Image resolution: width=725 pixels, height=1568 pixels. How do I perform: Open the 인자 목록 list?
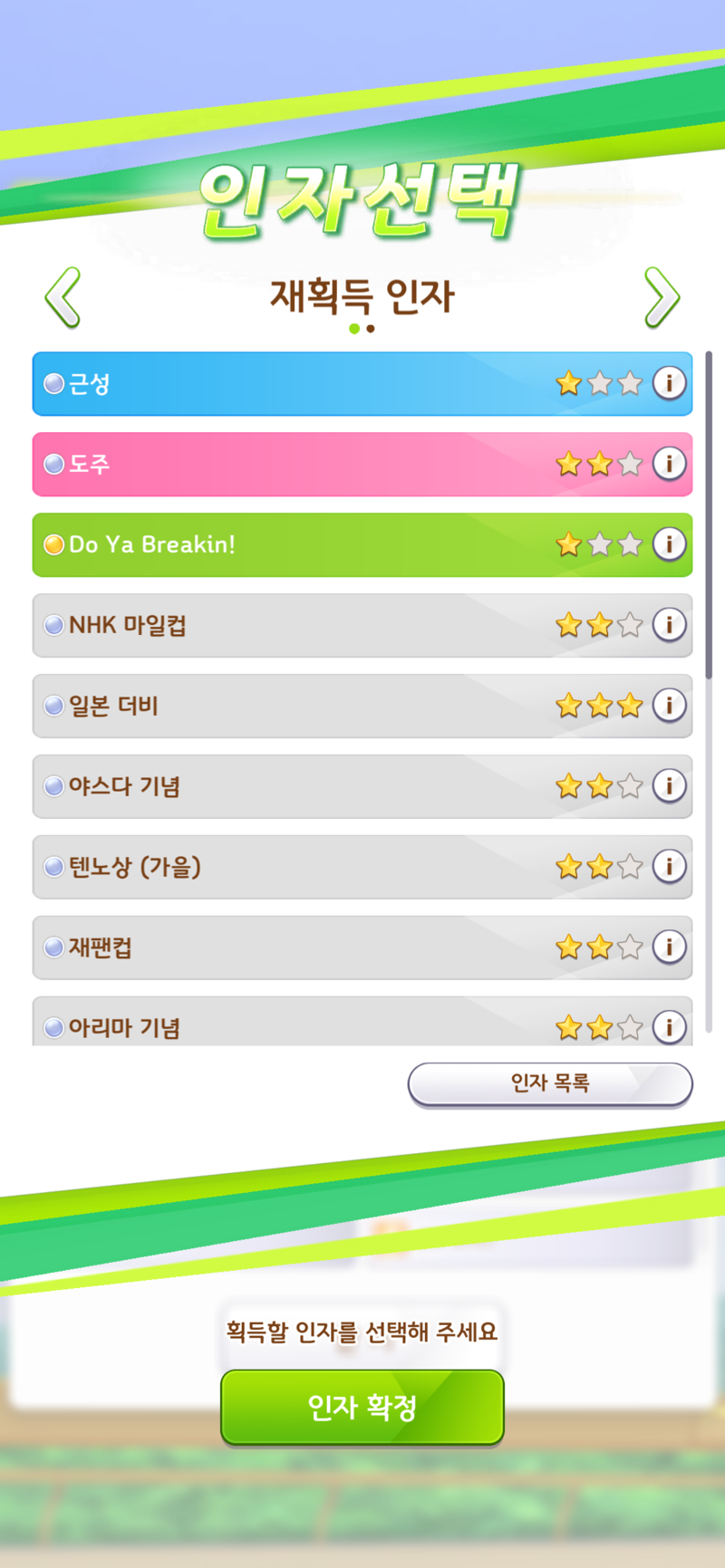pos(550,1083)
